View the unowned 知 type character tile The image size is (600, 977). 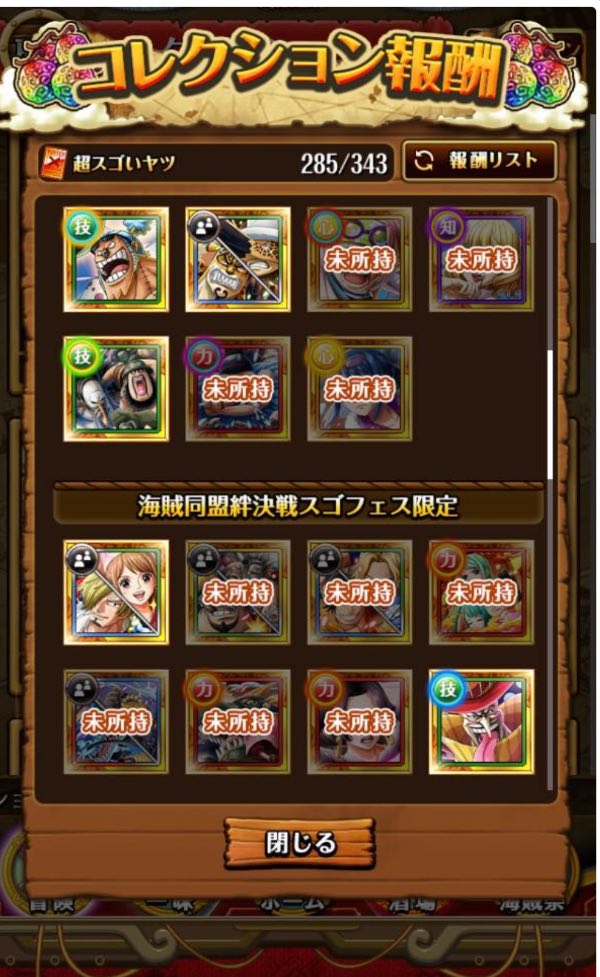click(481, 260)
